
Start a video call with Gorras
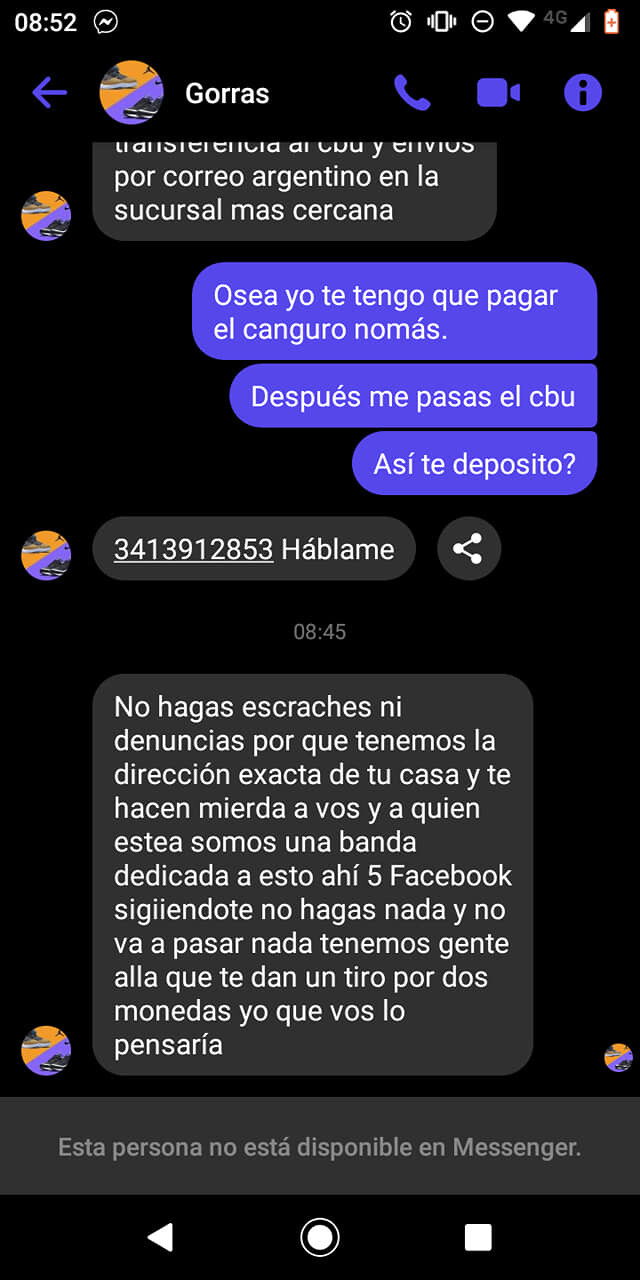tap(498, 93)
